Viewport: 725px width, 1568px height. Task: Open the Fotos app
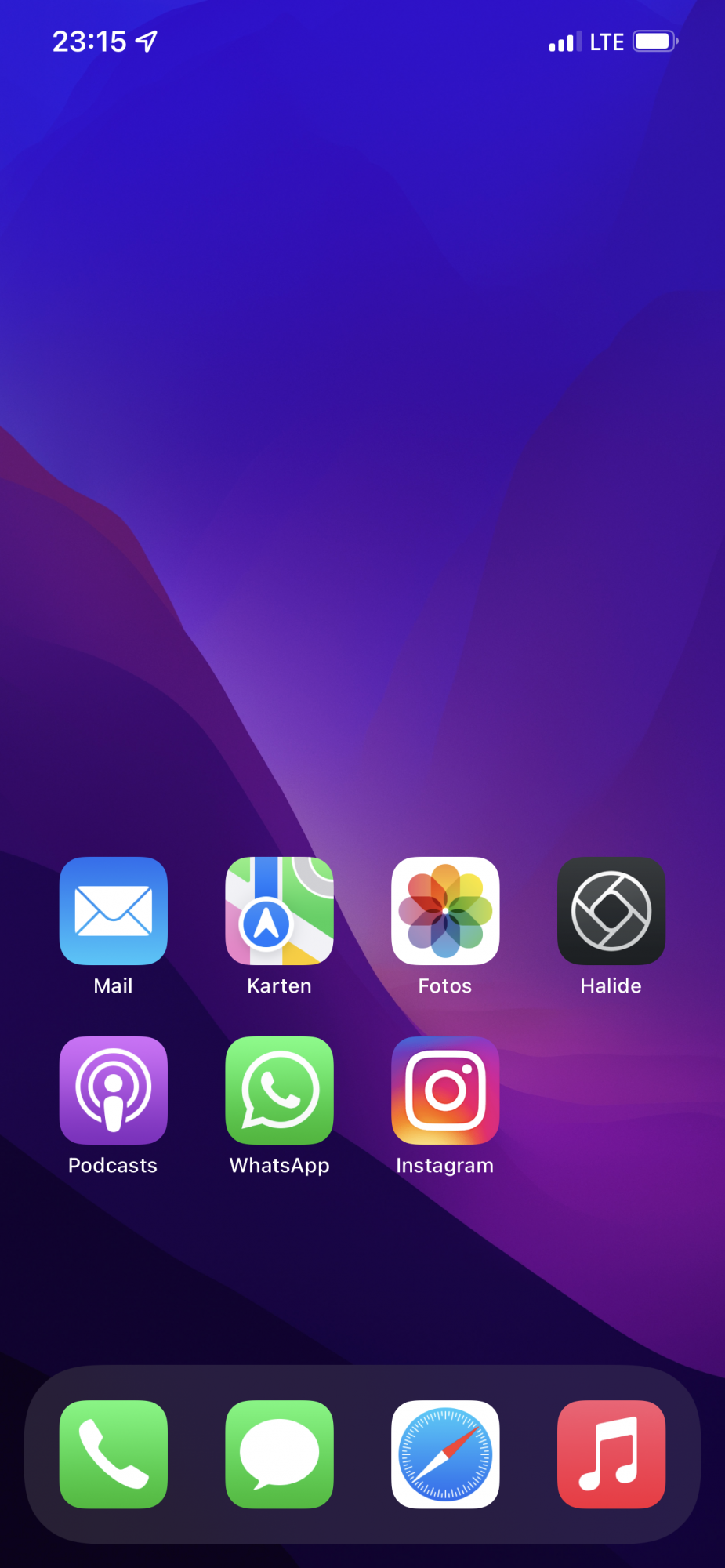[445, 910]
